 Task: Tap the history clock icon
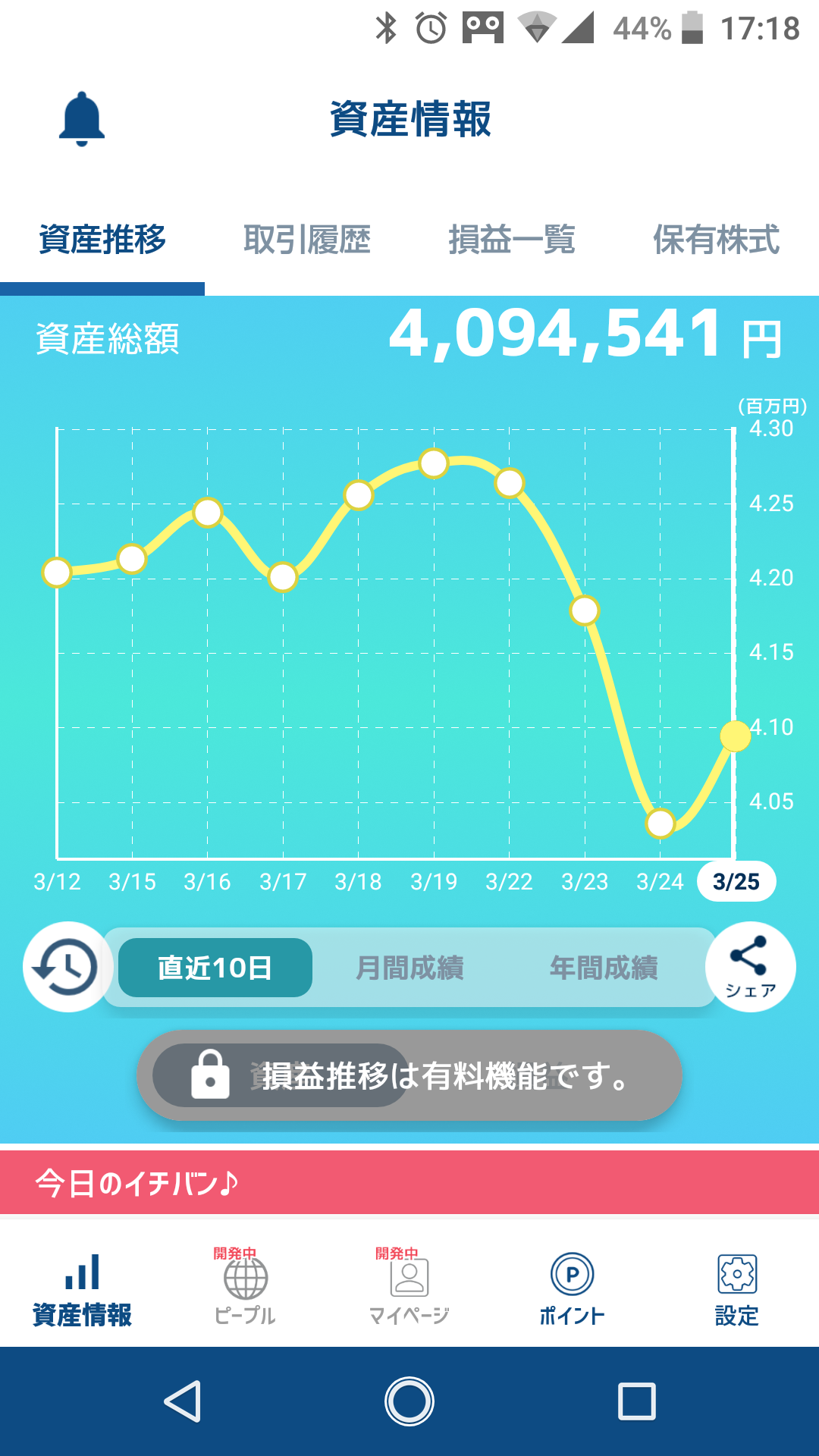(68, 967)
